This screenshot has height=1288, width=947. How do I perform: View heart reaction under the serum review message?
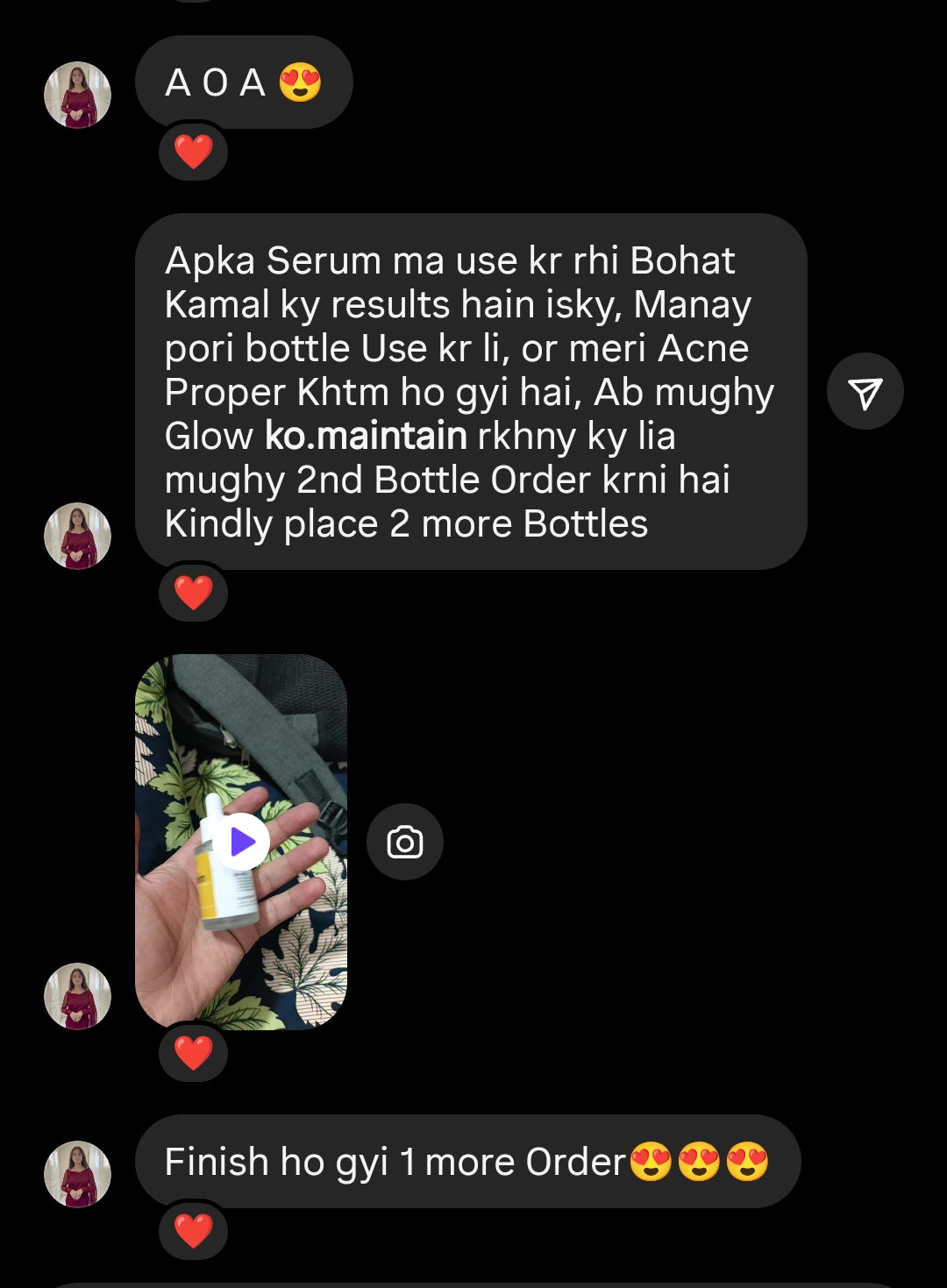click(193, 593)
